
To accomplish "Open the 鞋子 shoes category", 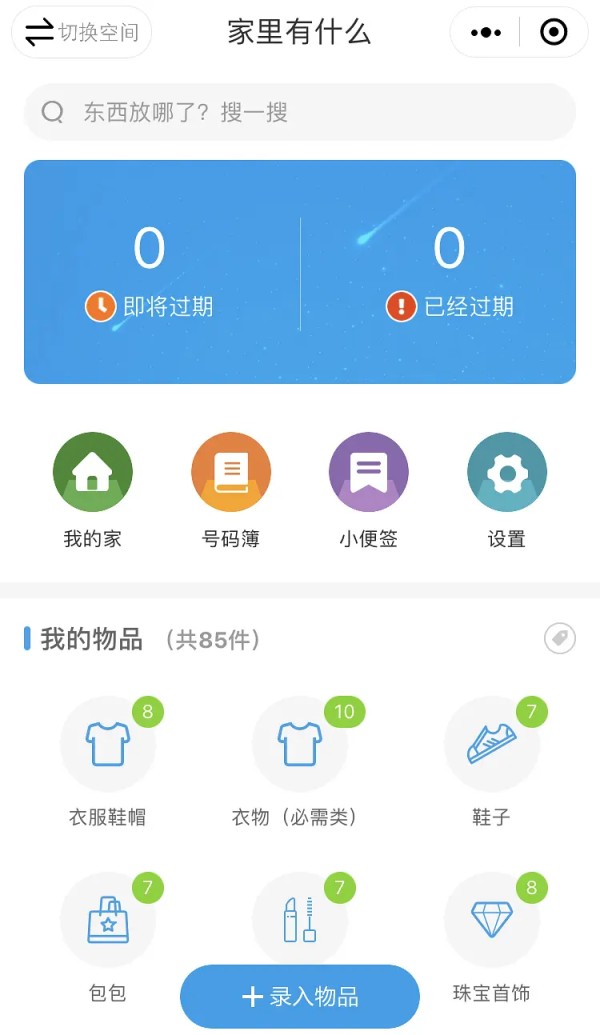I will click(492, 761).
